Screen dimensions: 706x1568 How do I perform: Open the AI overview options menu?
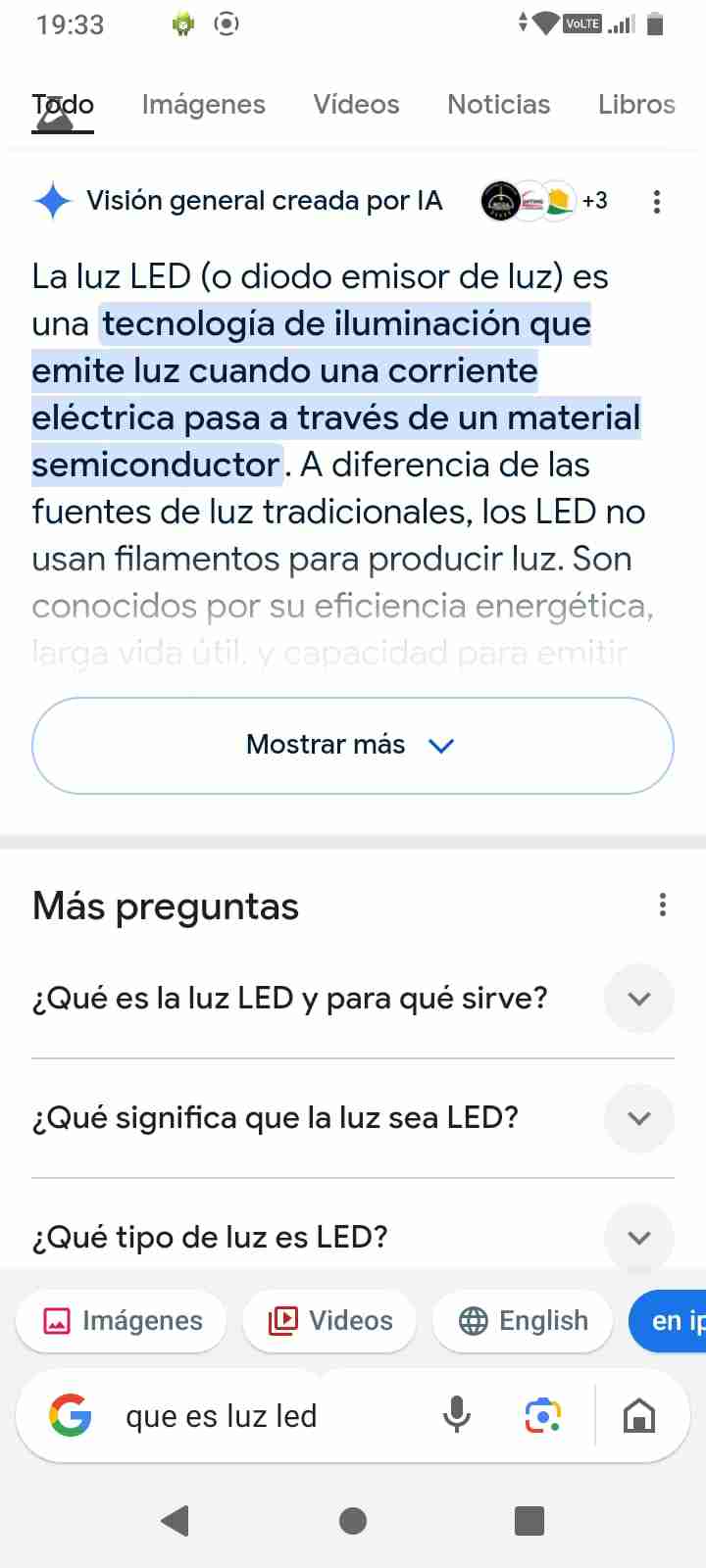[657, 202]
